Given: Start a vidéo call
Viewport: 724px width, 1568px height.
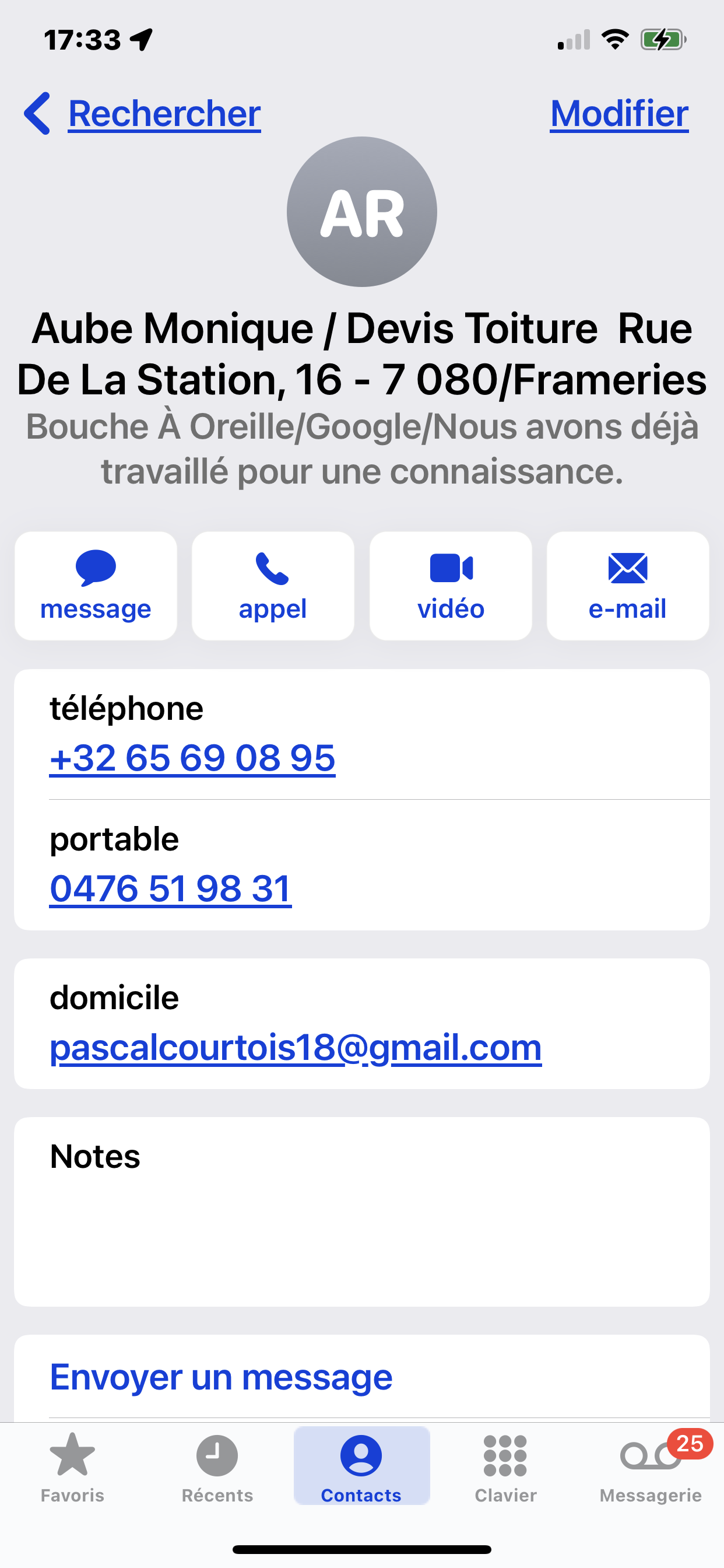Looking at the screenshot, I should (x=450, y=586).
